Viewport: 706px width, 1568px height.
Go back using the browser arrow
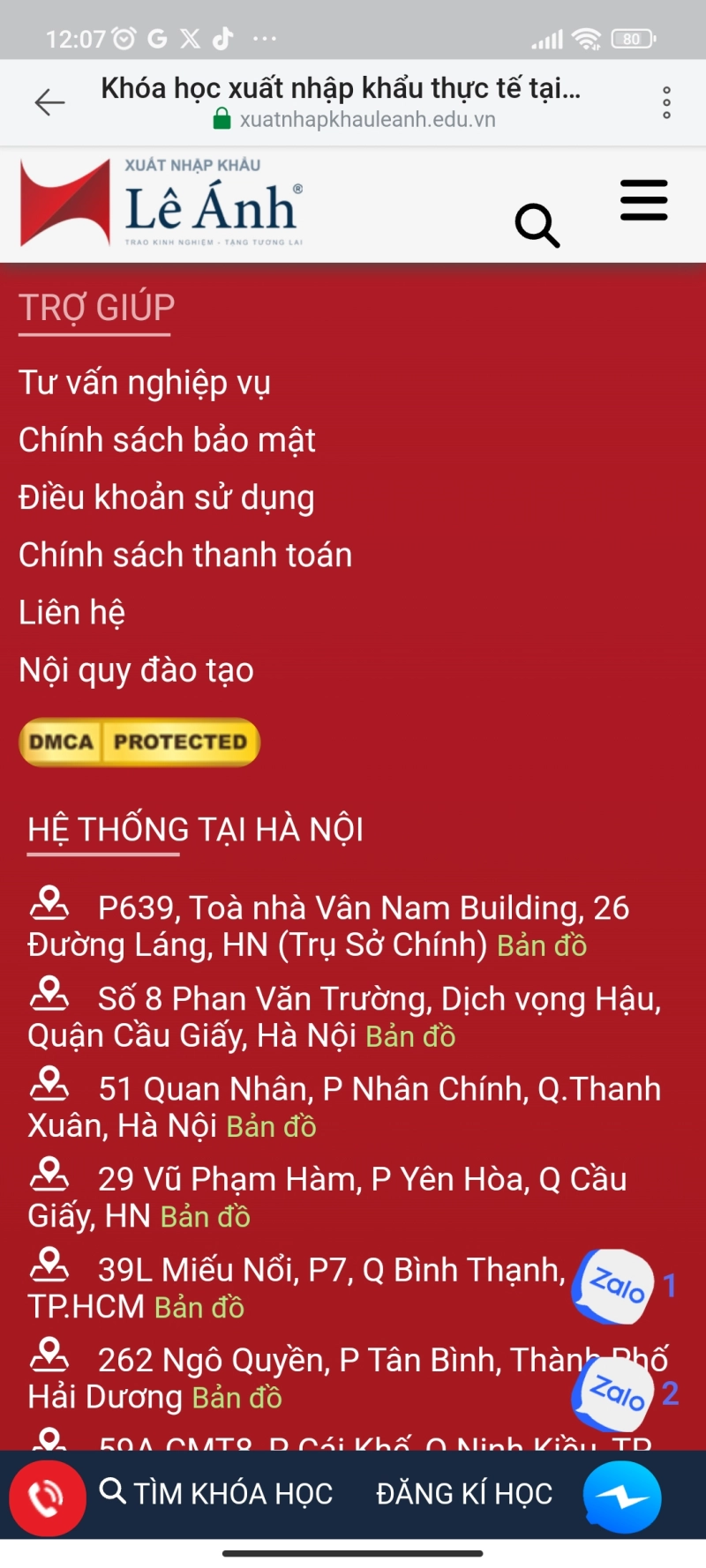pyautogui.click(x=49, y=102)
